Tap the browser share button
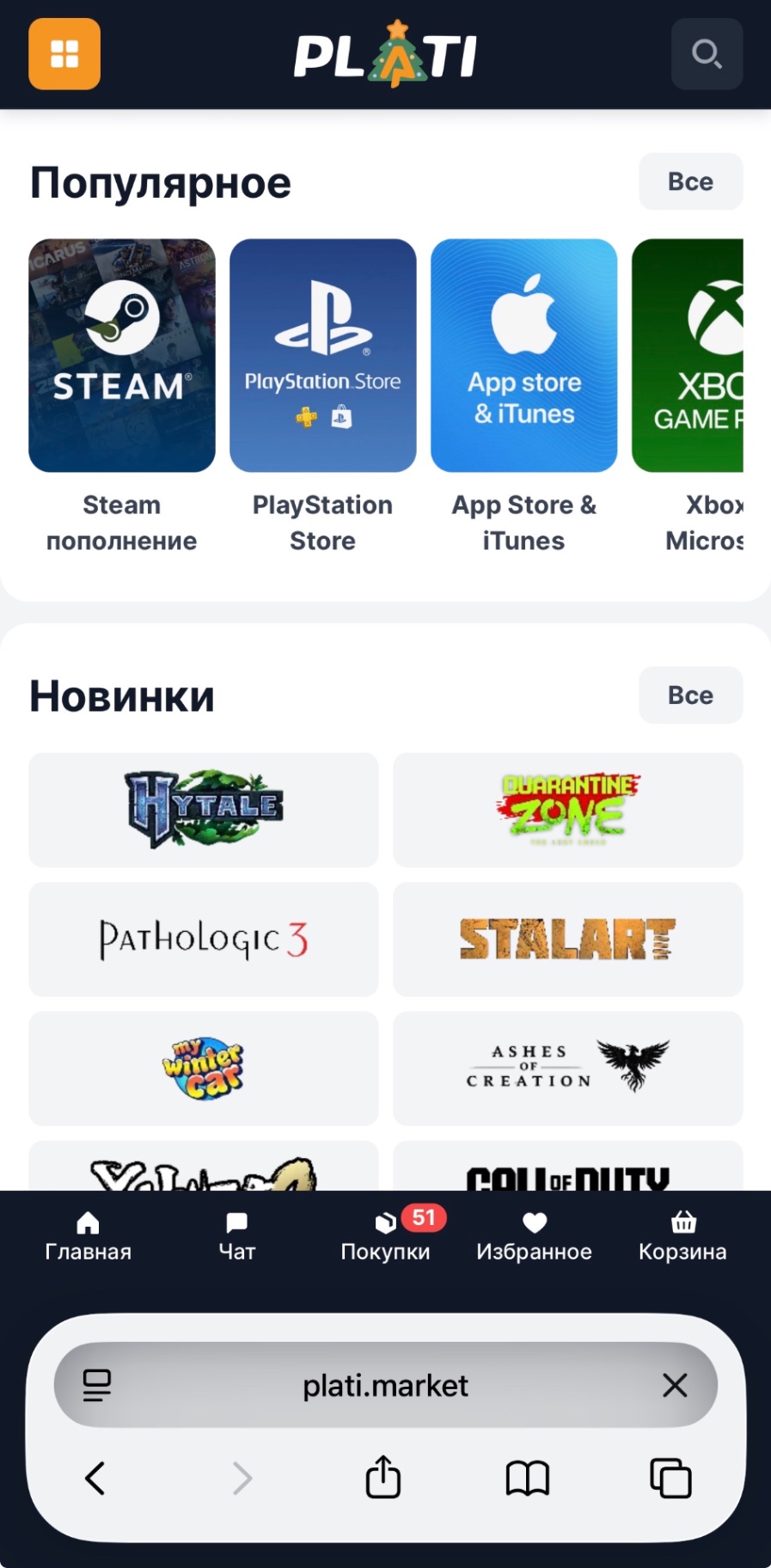Screen dimensions: 771x1568 click(383, 1478)
